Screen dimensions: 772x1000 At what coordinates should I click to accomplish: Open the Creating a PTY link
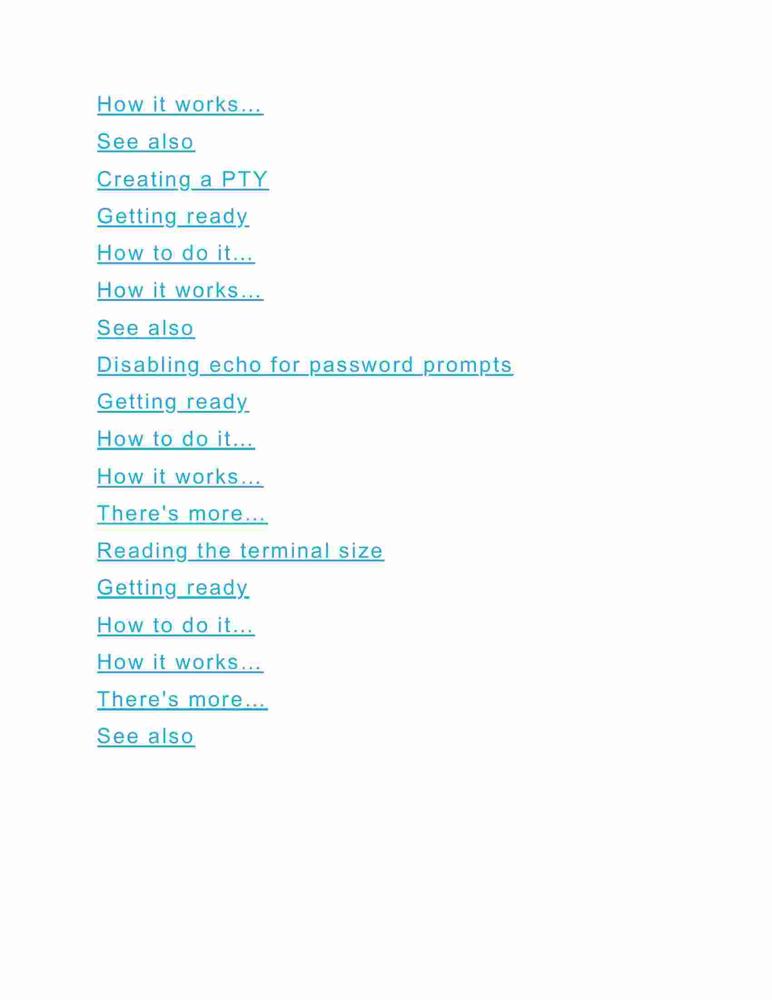click(182, 179)
